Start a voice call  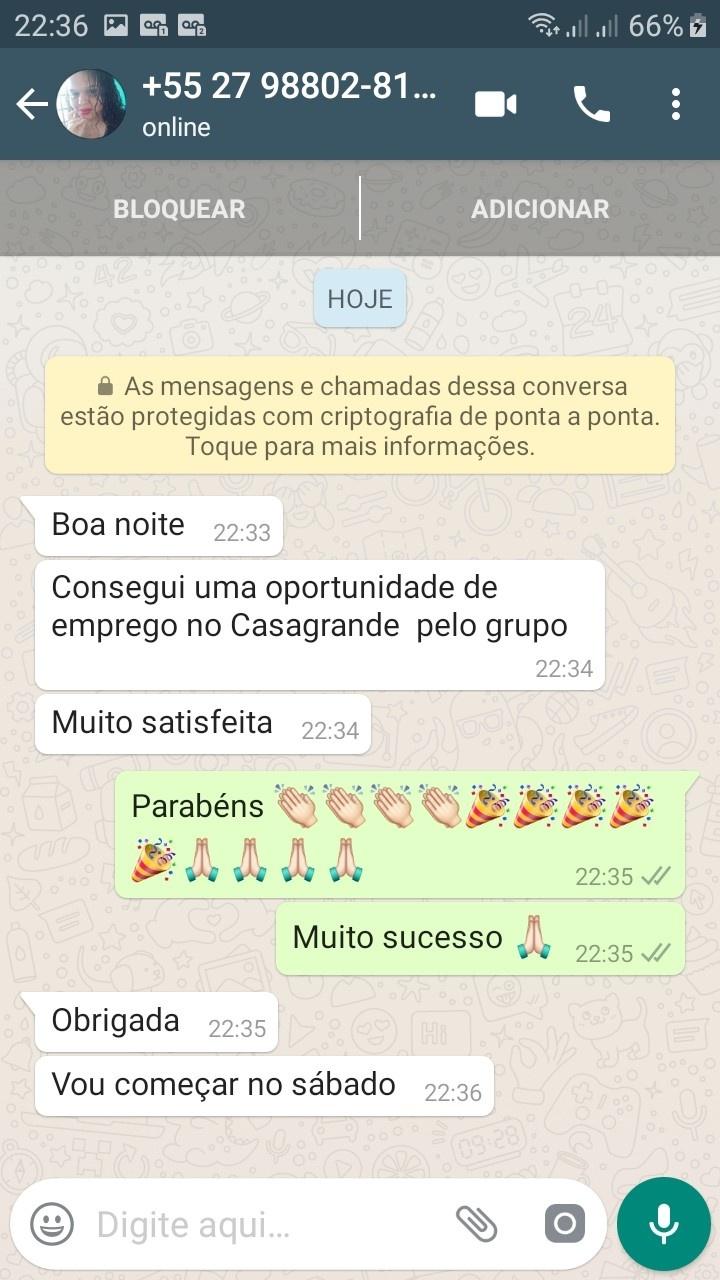tap(591, 104)
